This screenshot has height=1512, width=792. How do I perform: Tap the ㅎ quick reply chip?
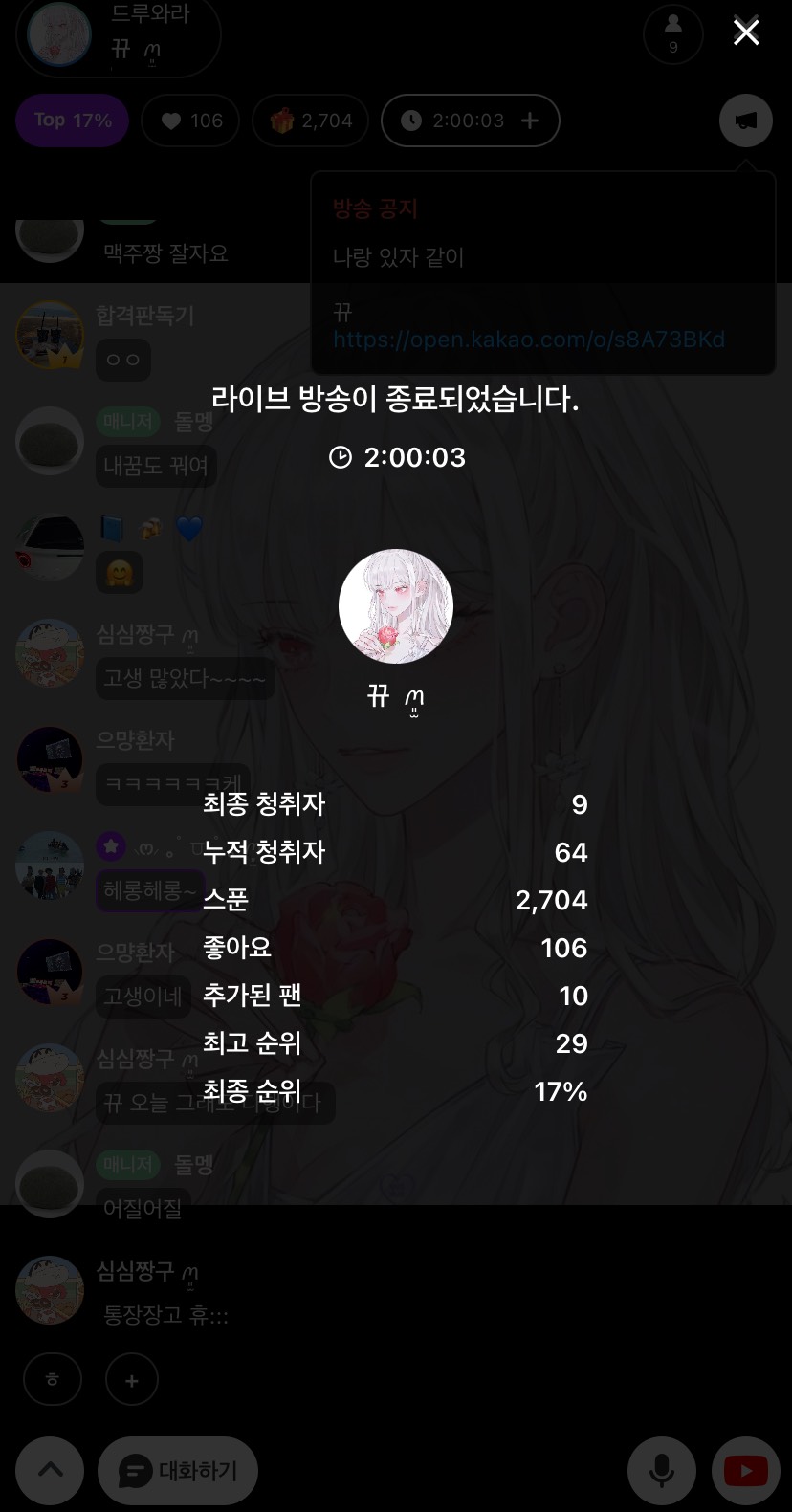click(53, 1380)
